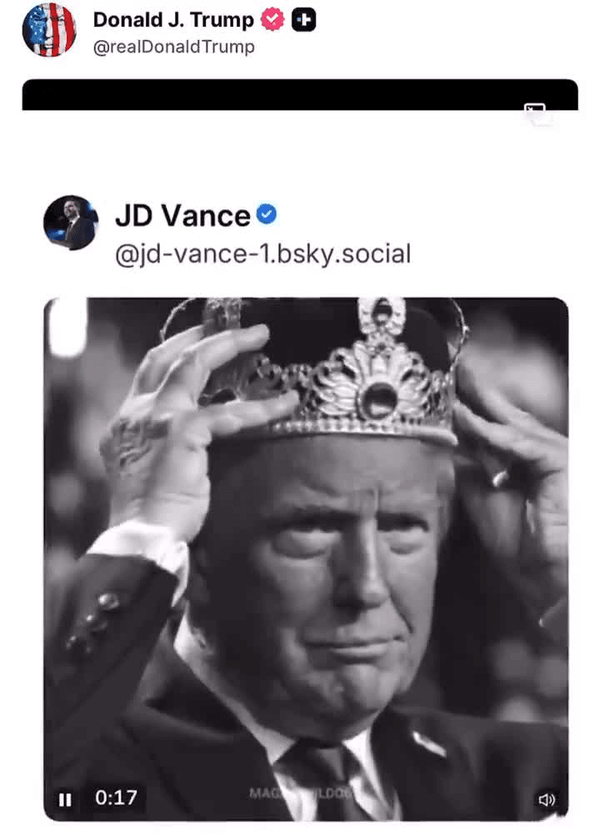
Task: Toggle the video sound icon
Action: [546, 800]
